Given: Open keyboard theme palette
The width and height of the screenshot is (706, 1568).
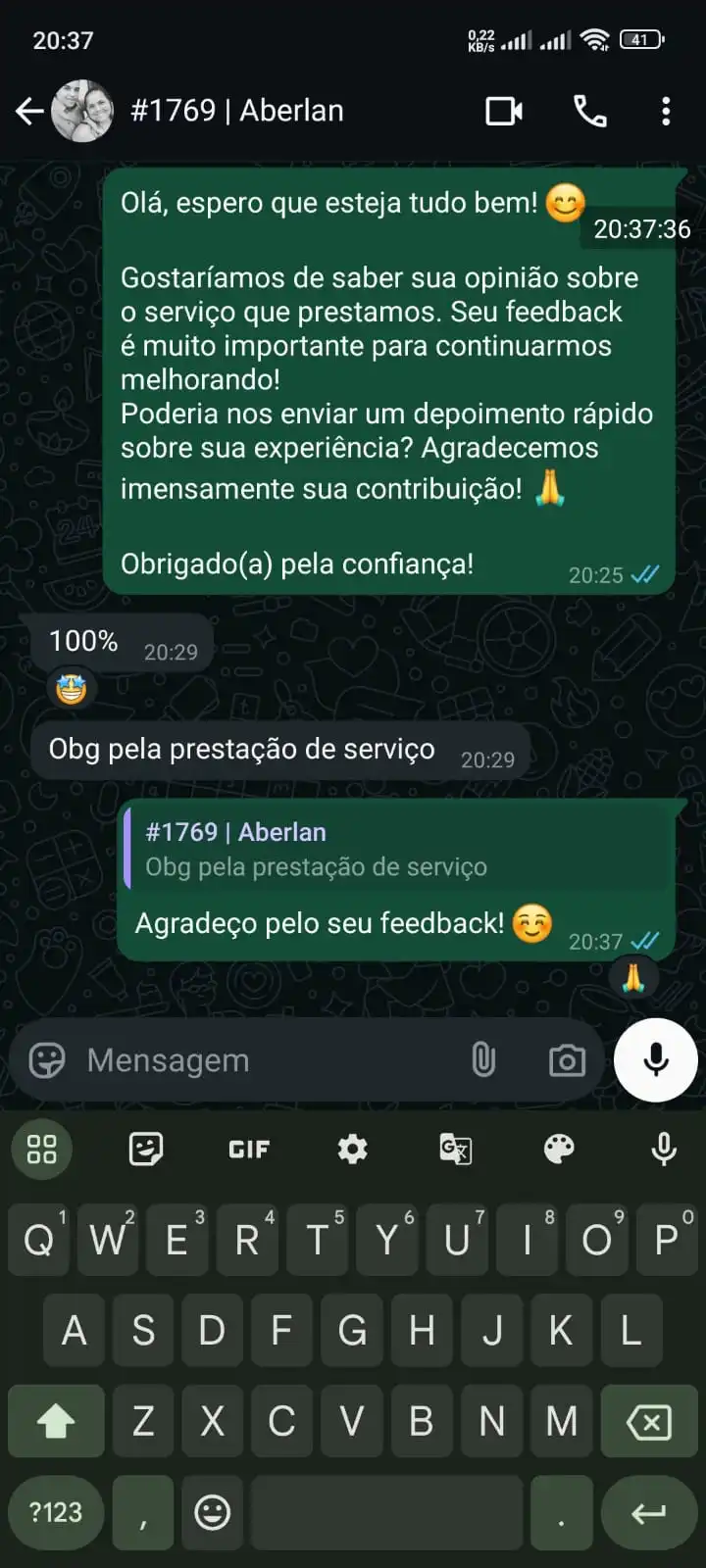Looking at the screenshot, I should 559,1149.
